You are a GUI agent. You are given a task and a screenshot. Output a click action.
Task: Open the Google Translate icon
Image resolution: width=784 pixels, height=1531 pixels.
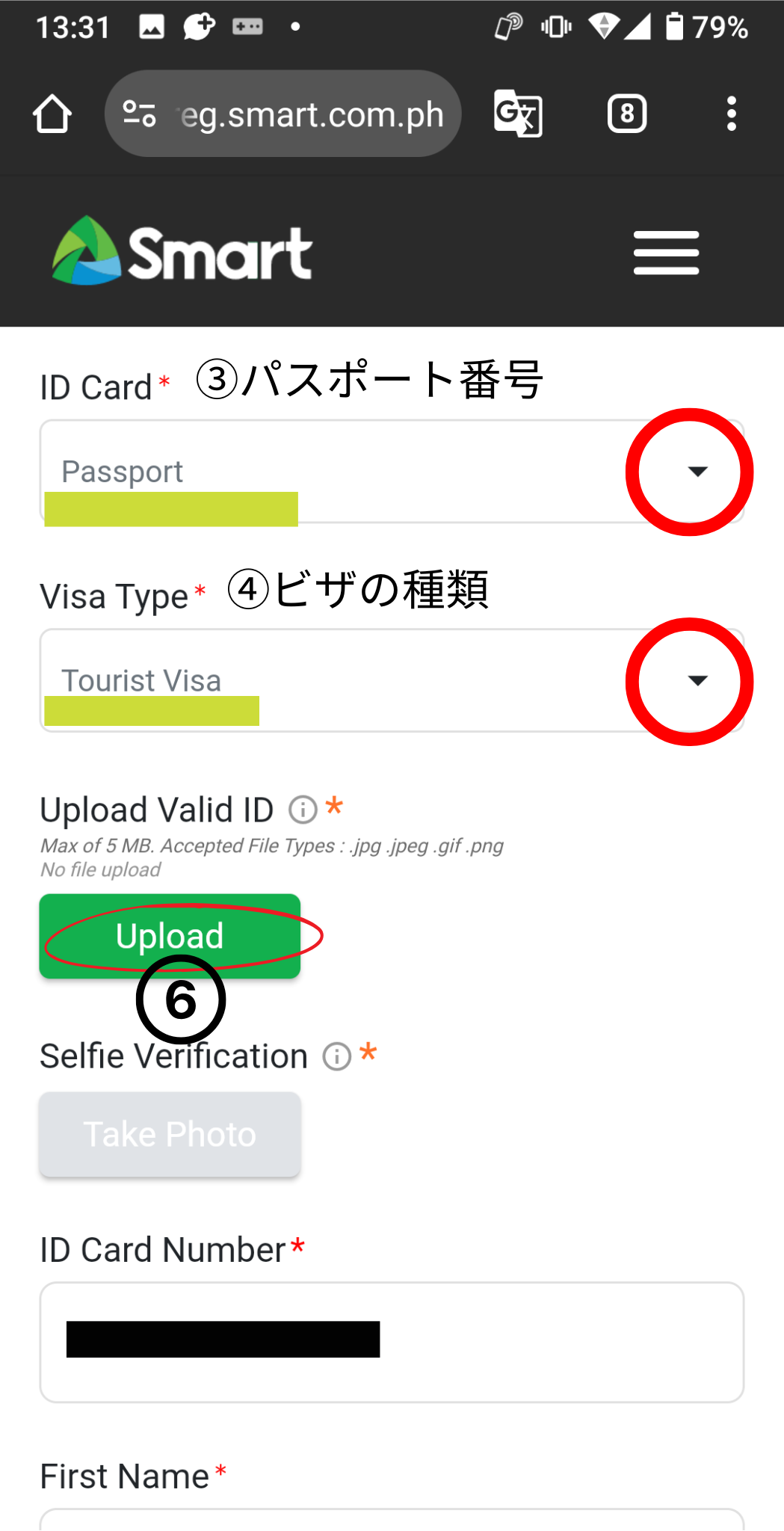click(518, 114)
